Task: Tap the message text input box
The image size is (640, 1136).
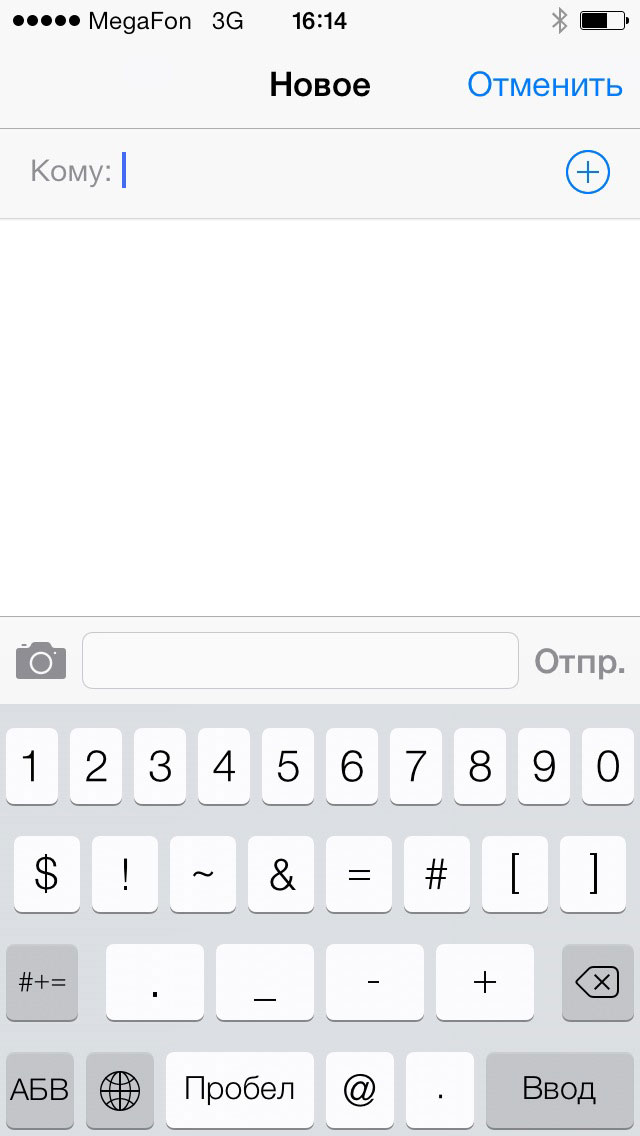Action: [300, 660]
